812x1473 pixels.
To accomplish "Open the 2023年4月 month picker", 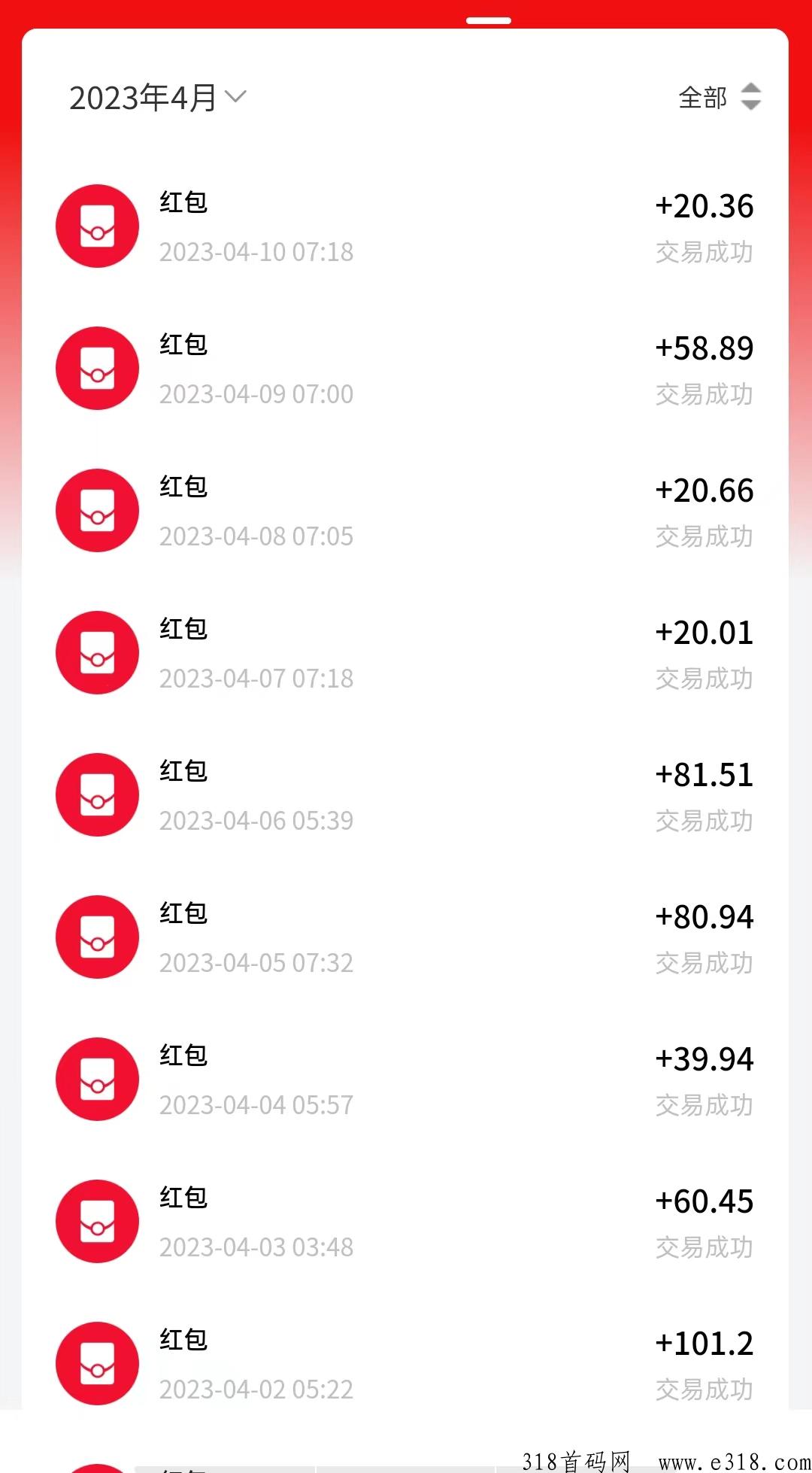I will pyautogui.click(x=158, y=98).
